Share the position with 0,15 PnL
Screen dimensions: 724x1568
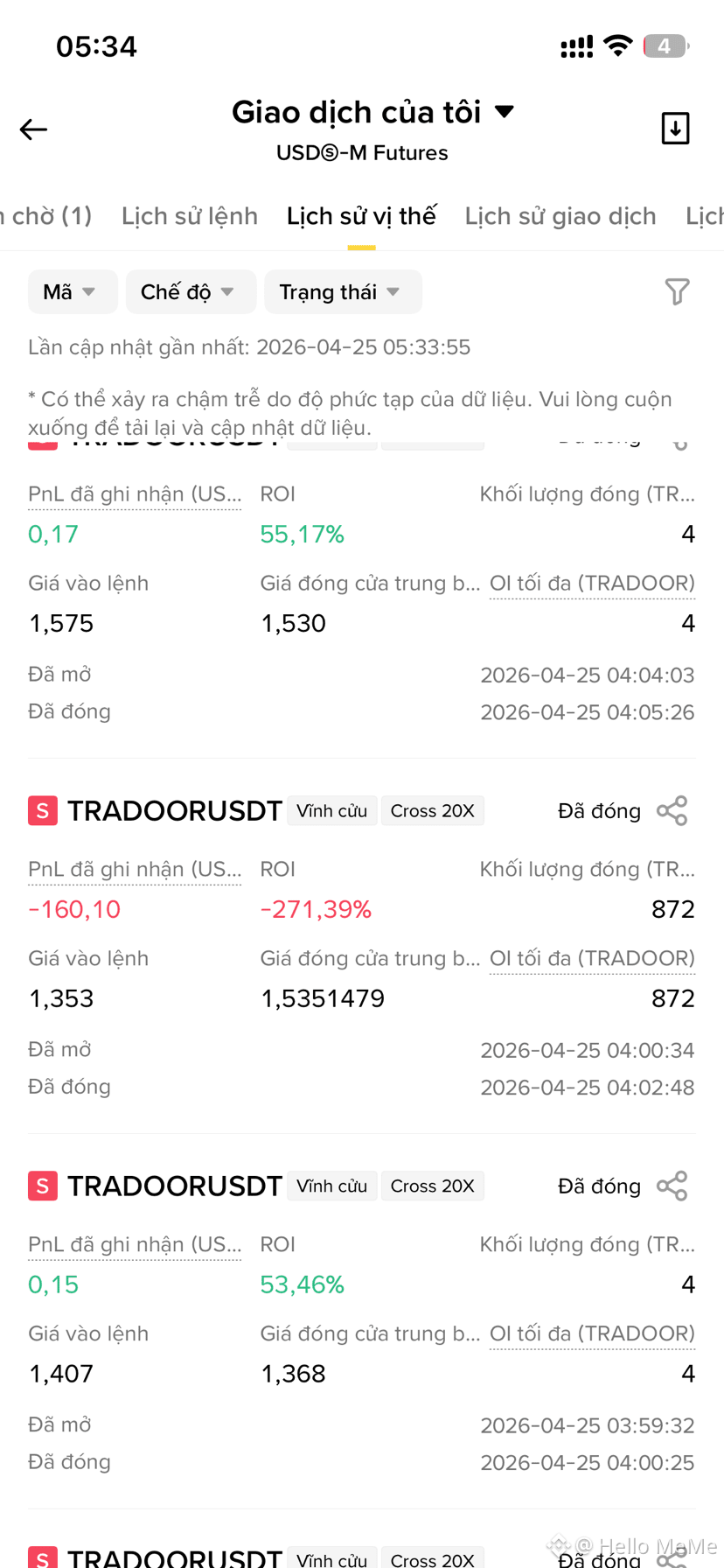[672, 1186]
